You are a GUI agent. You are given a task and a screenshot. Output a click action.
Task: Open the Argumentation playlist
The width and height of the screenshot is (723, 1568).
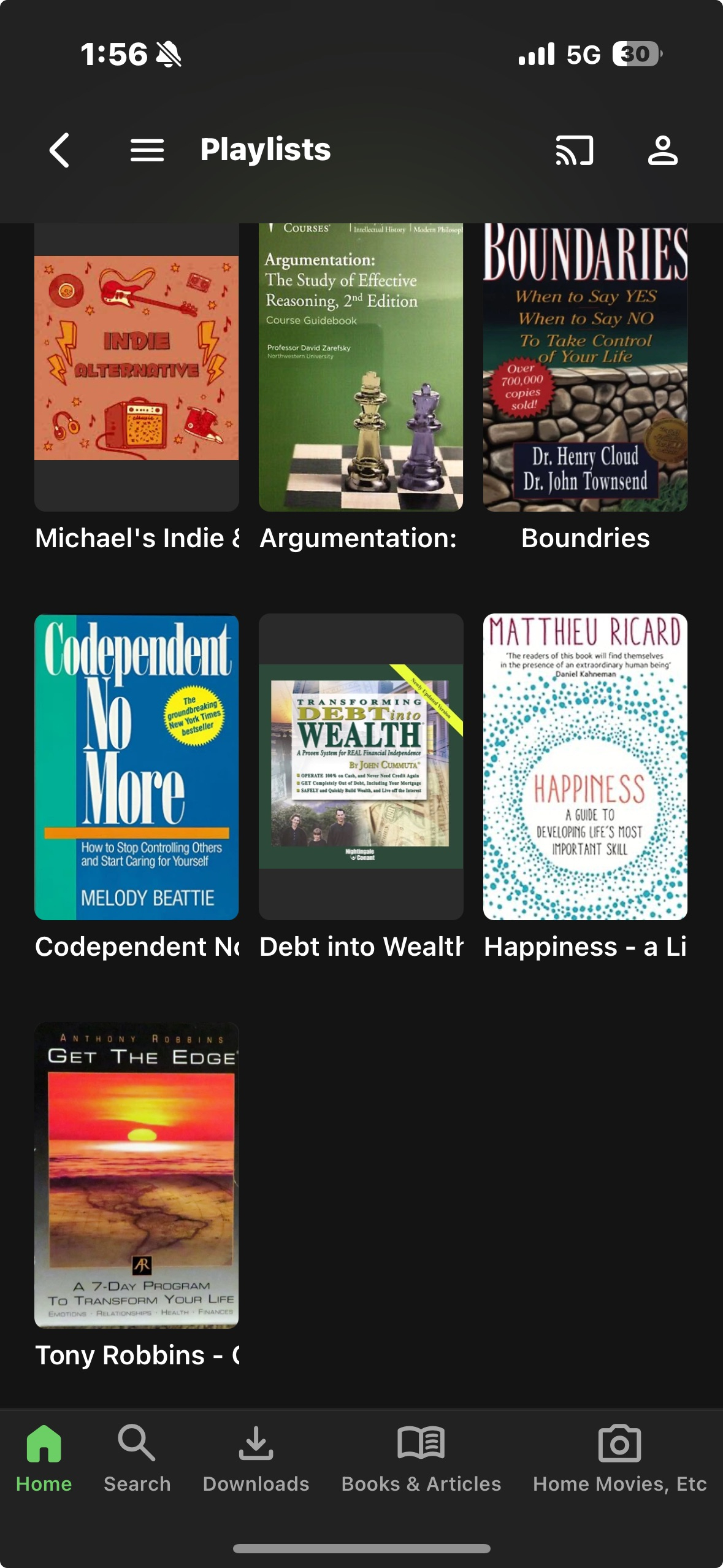point(361,368)
